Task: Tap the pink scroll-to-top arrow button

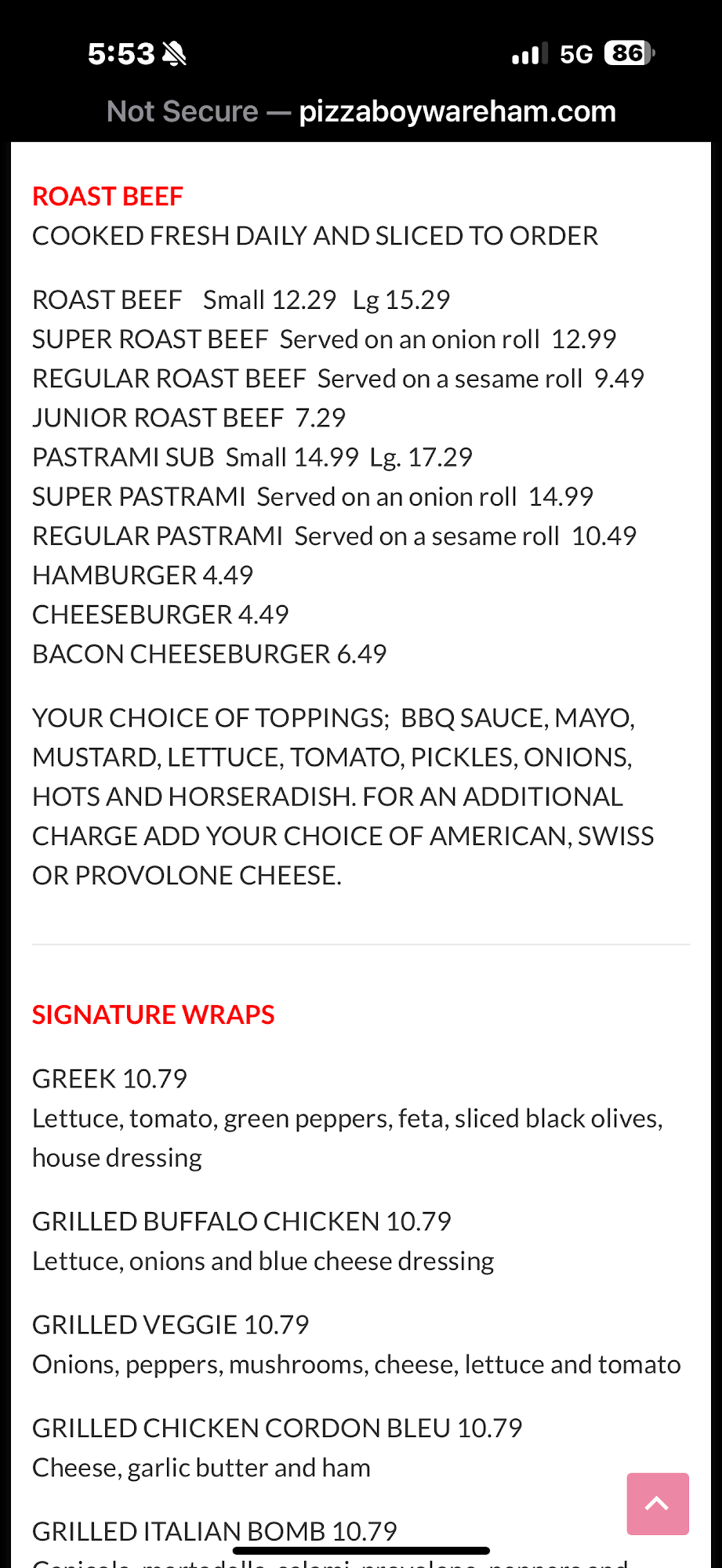Action: 657,1503
